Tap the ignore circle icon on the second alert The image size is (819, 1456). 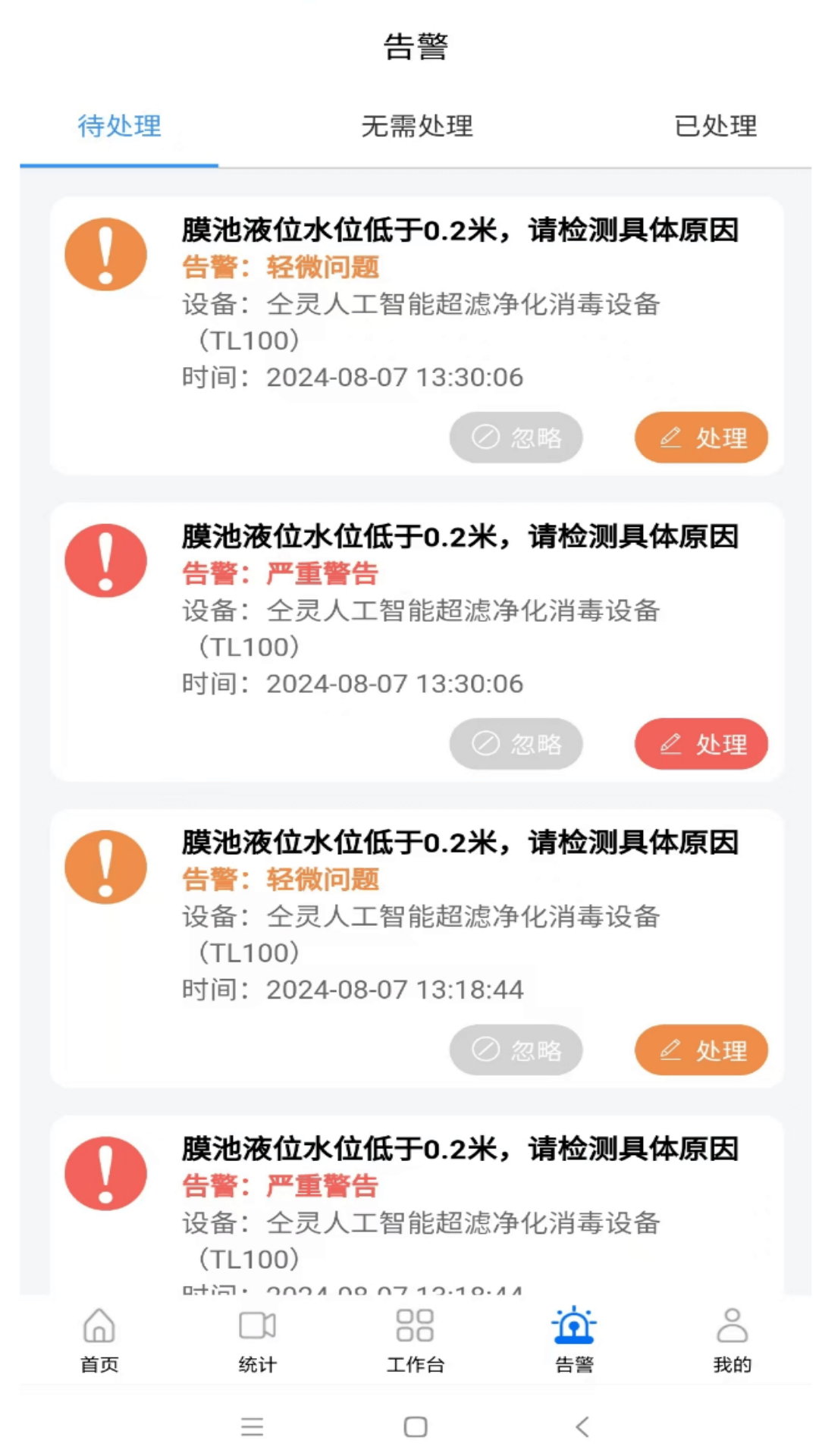pyautogui.click(x=486, y=745)
